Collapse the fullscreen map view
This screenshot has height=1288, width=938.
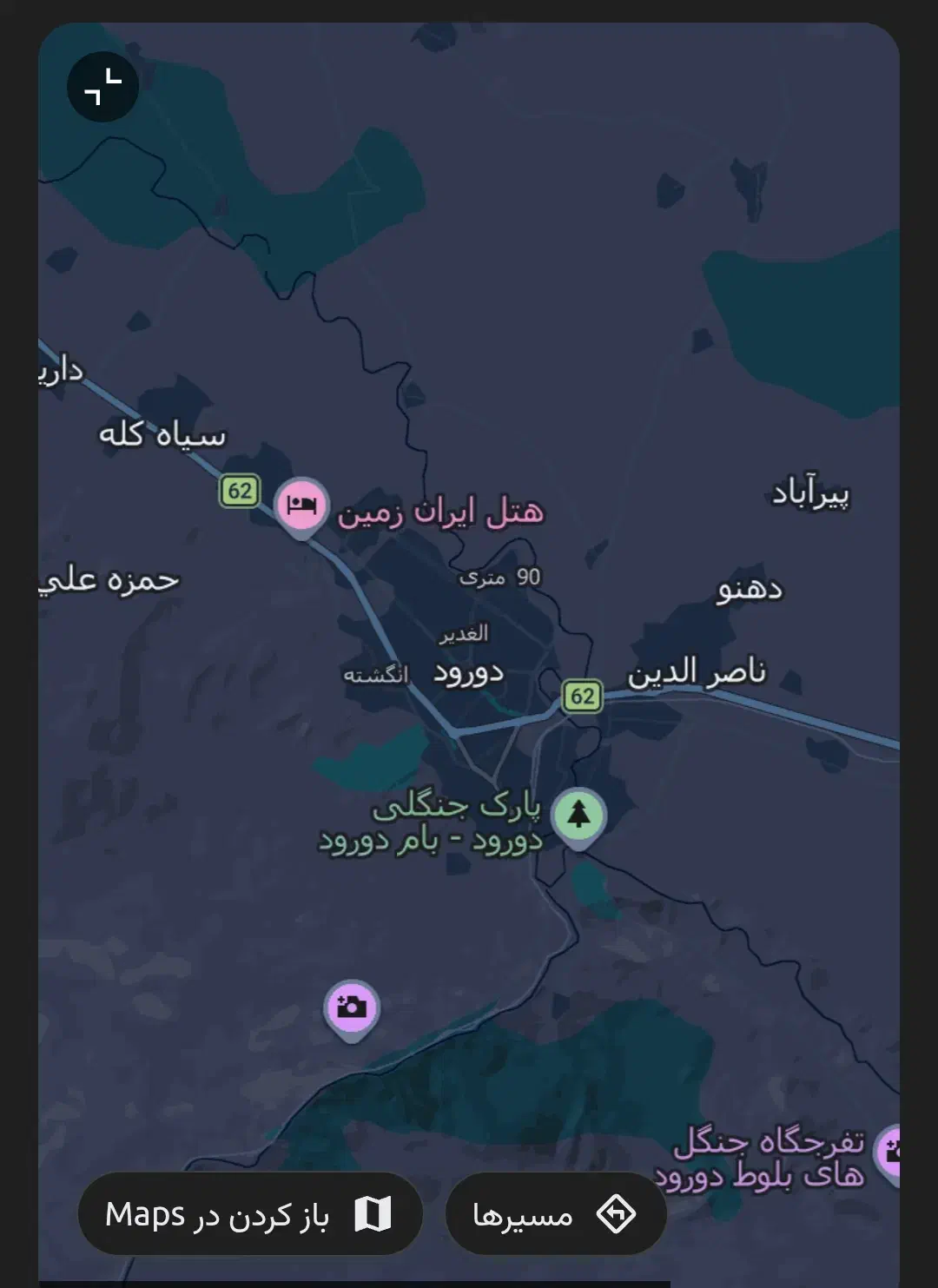[102, 87]
